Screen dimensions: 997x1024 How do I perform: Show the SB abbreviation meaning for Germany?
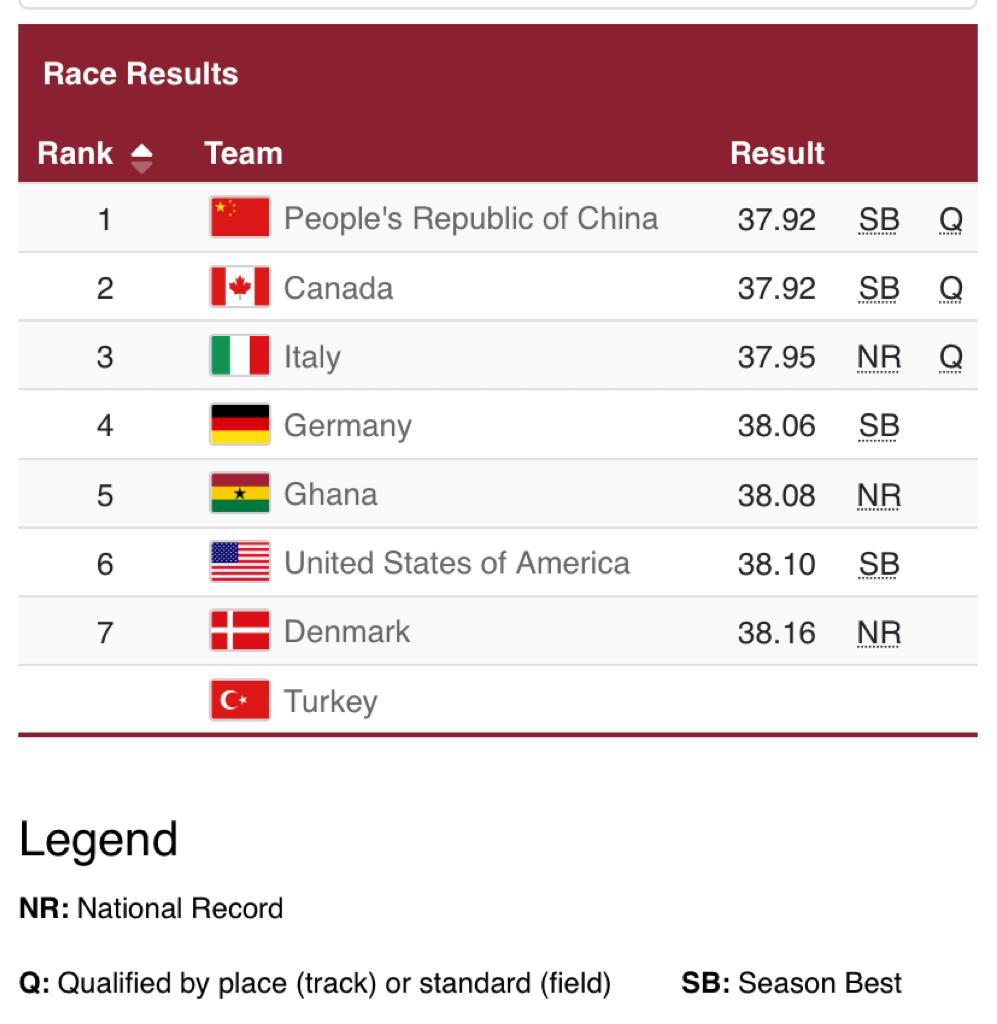pos(879,427)
